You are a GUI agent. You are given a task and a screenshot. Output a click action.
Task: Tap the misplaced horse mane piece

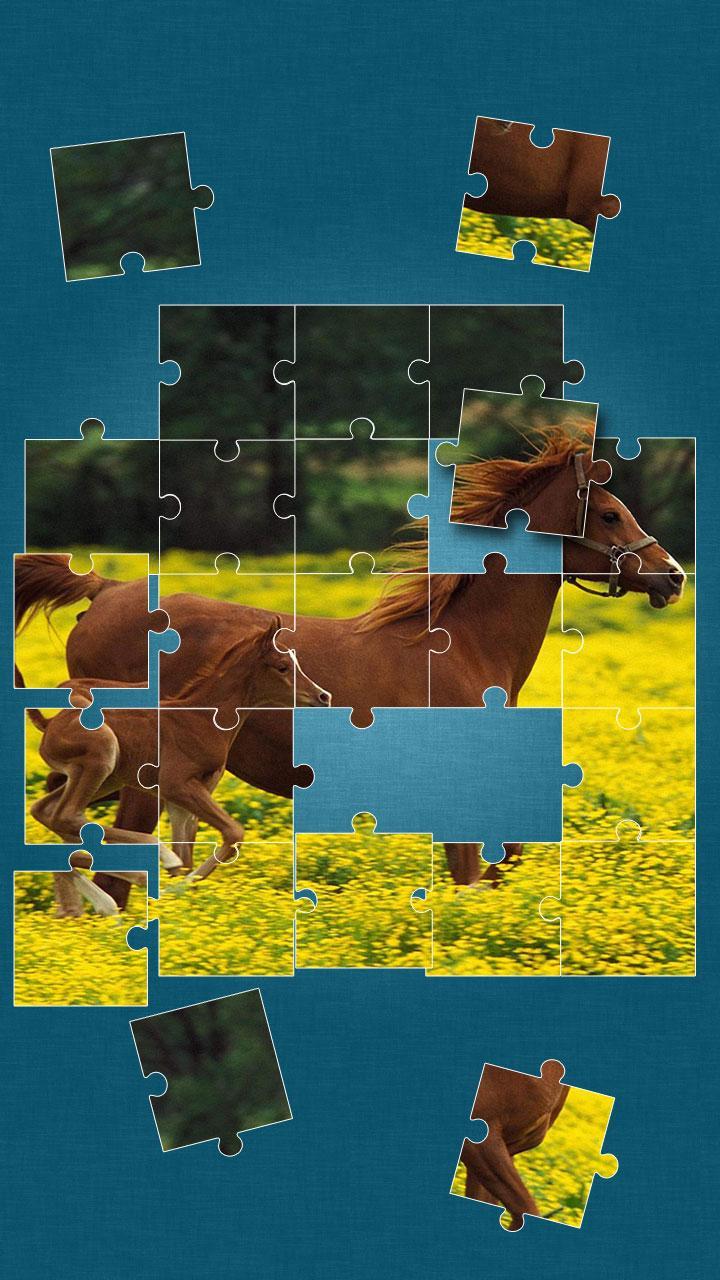click(x=520, y=465)
